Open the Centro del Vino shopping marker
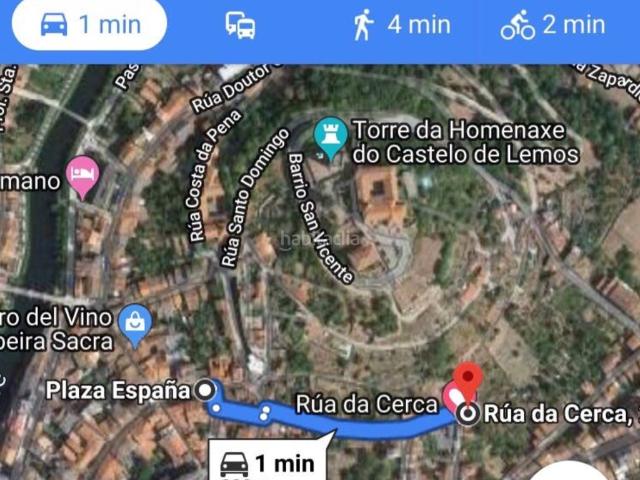 [134, 322]
